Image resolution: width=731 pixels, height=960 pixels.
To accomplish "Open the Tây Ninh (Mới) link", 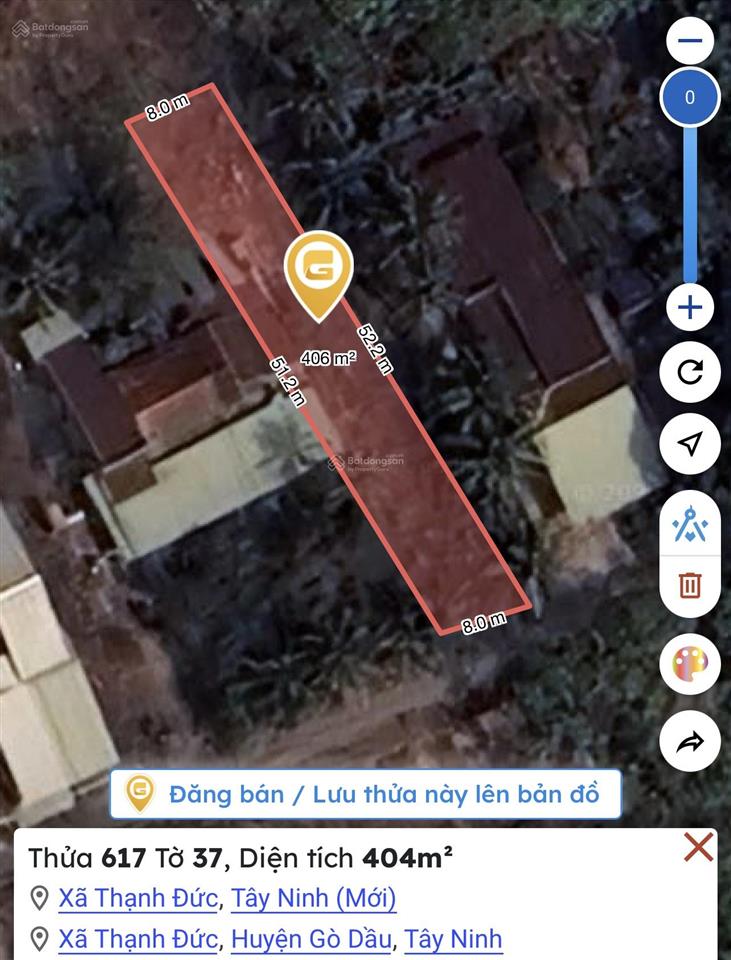I will pyautogui.click(x=313, y=898).
